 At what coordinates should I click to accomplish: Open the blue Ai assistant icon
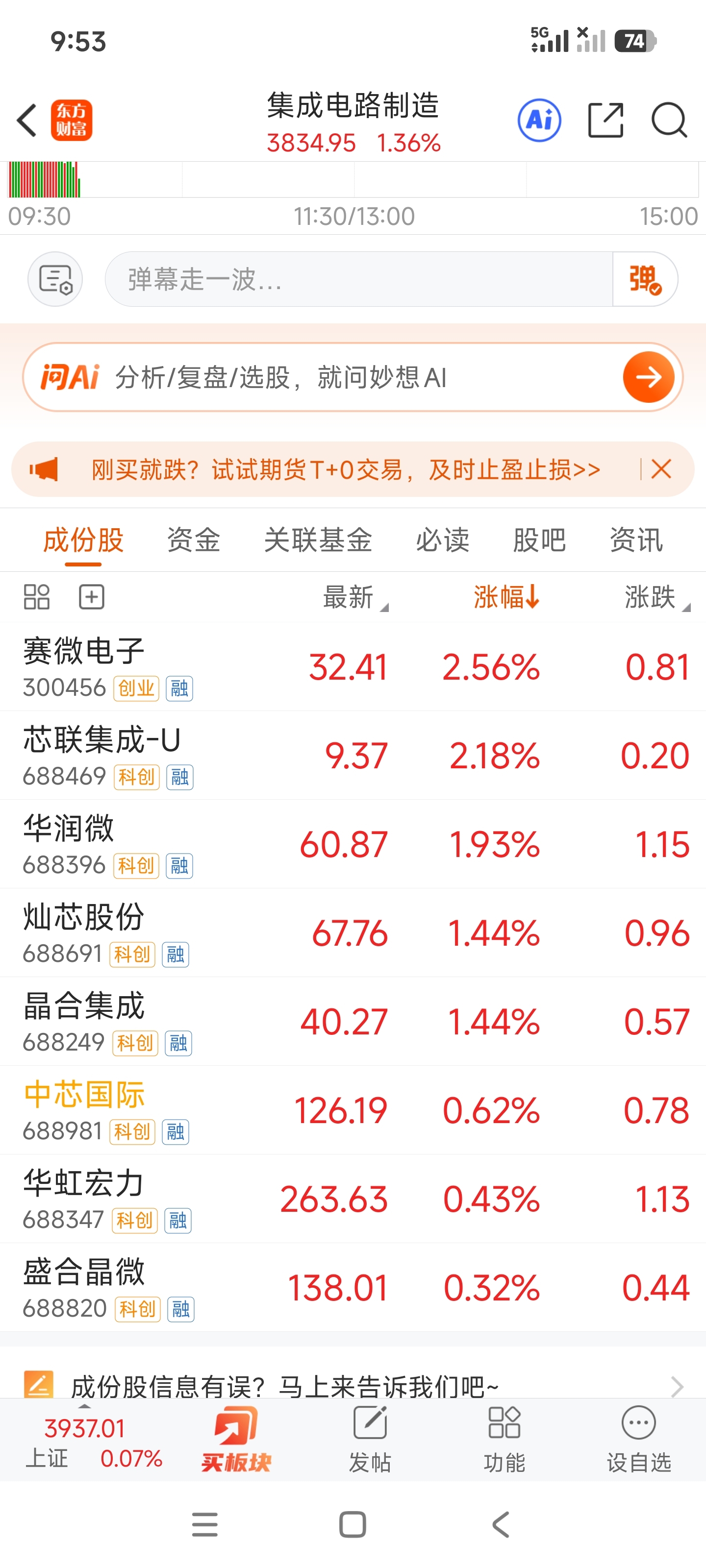point(539,120)
